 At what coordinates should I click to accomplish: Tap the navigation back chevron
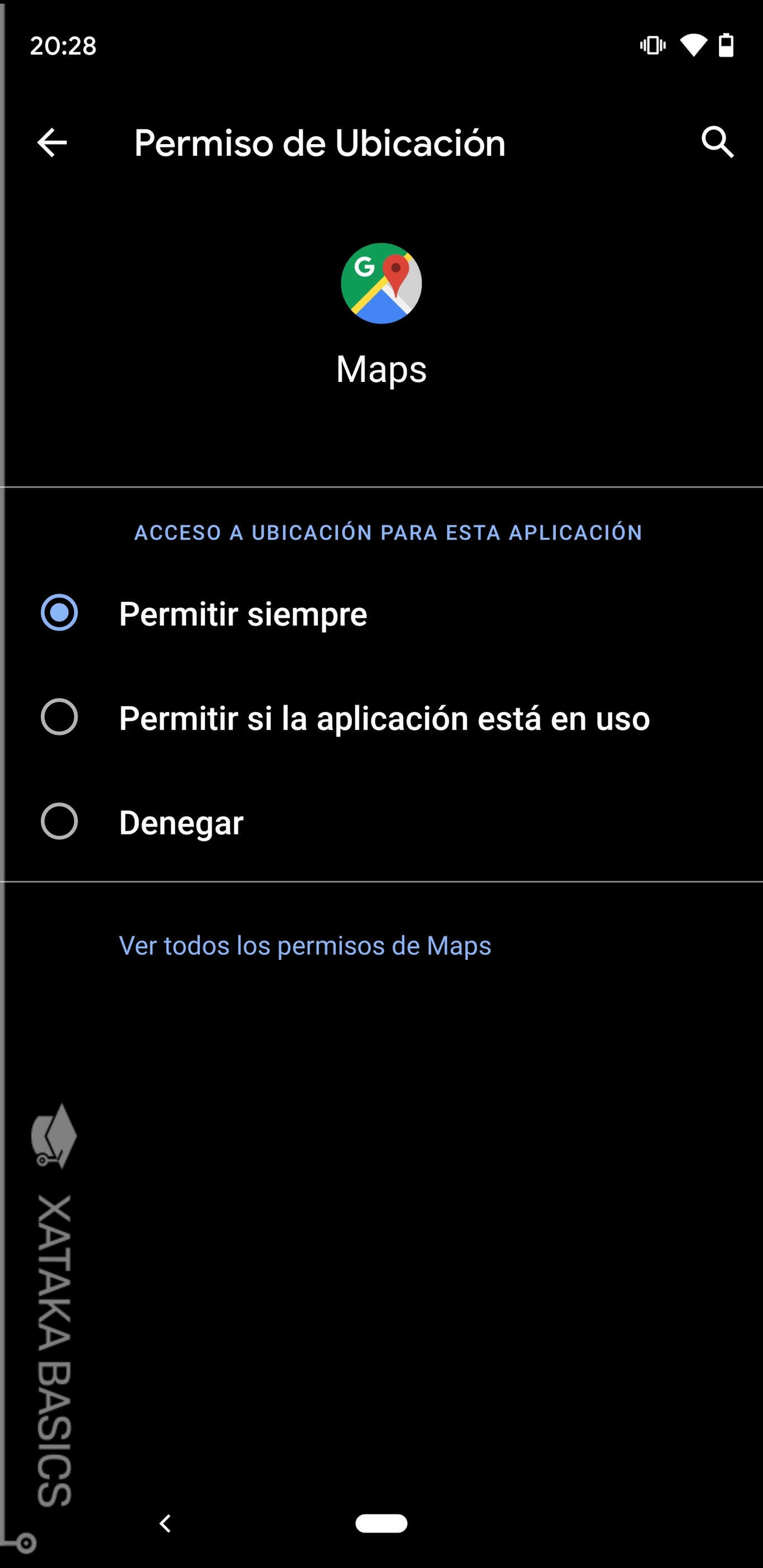164,1523
